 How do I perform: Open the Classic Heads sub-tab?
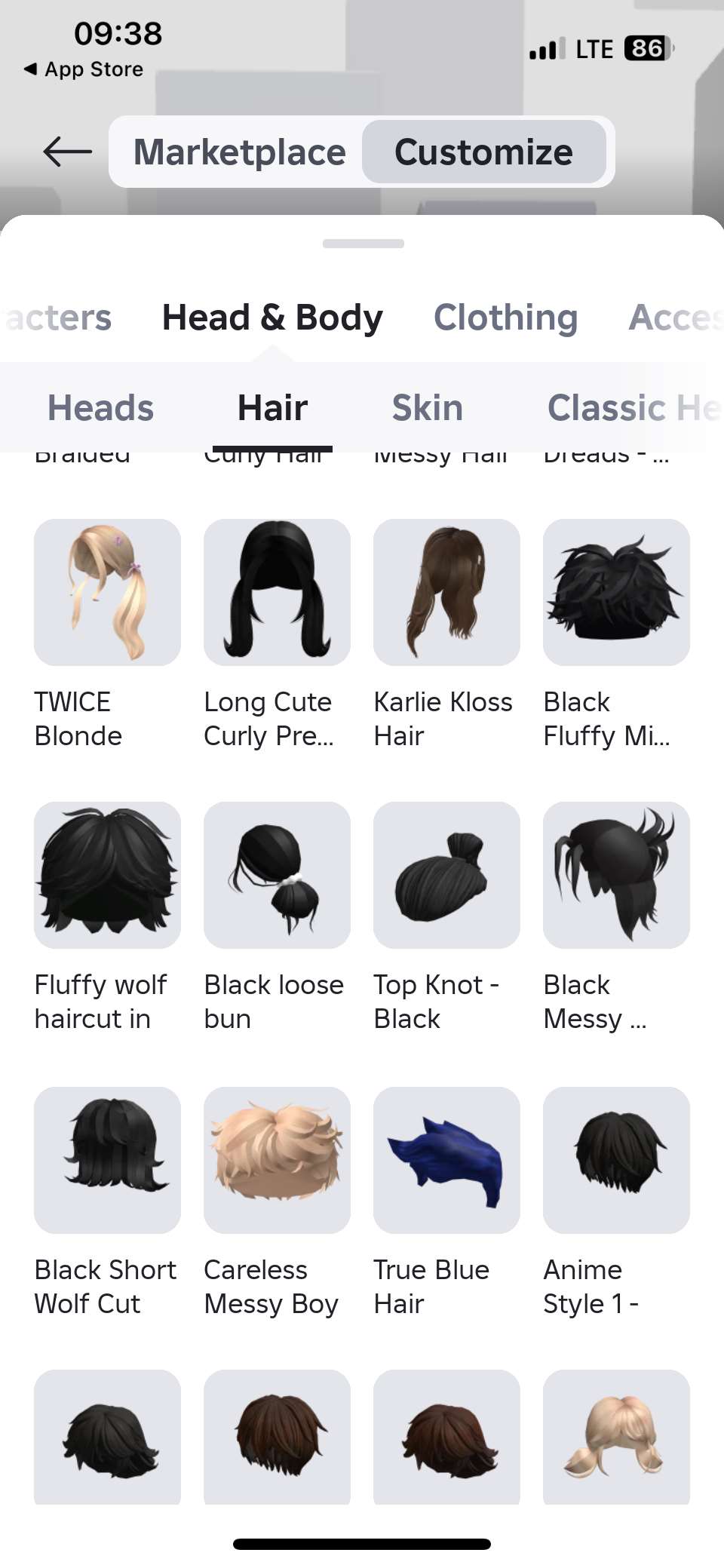pos(632,407)
